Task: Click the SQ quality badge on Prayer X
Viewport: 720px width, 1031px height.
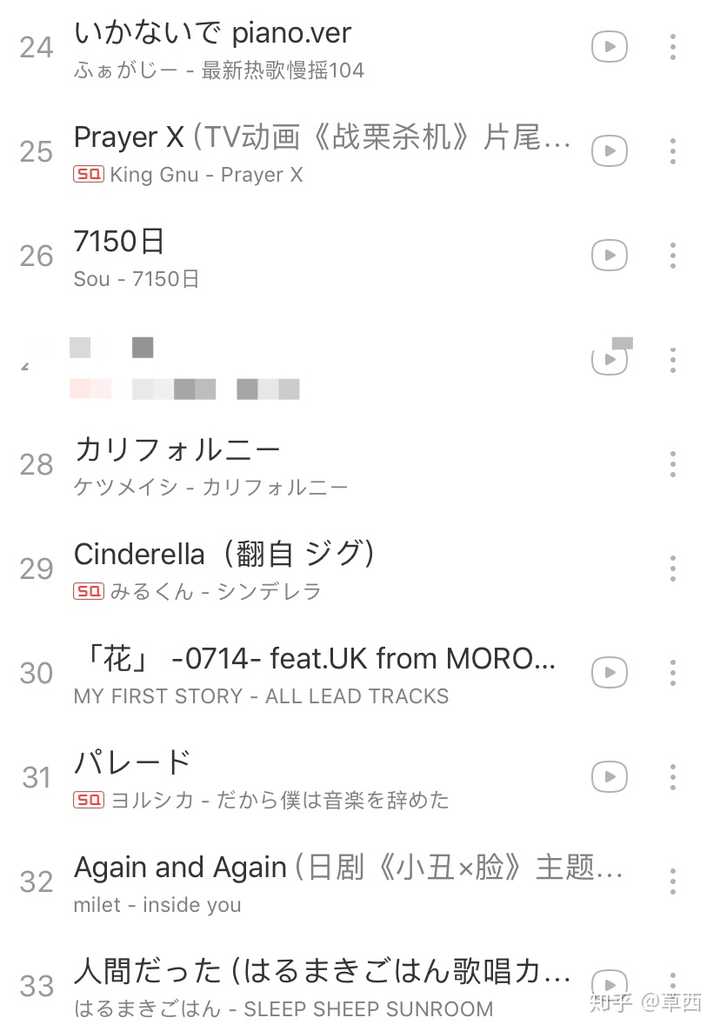Action: click(88, 173)
